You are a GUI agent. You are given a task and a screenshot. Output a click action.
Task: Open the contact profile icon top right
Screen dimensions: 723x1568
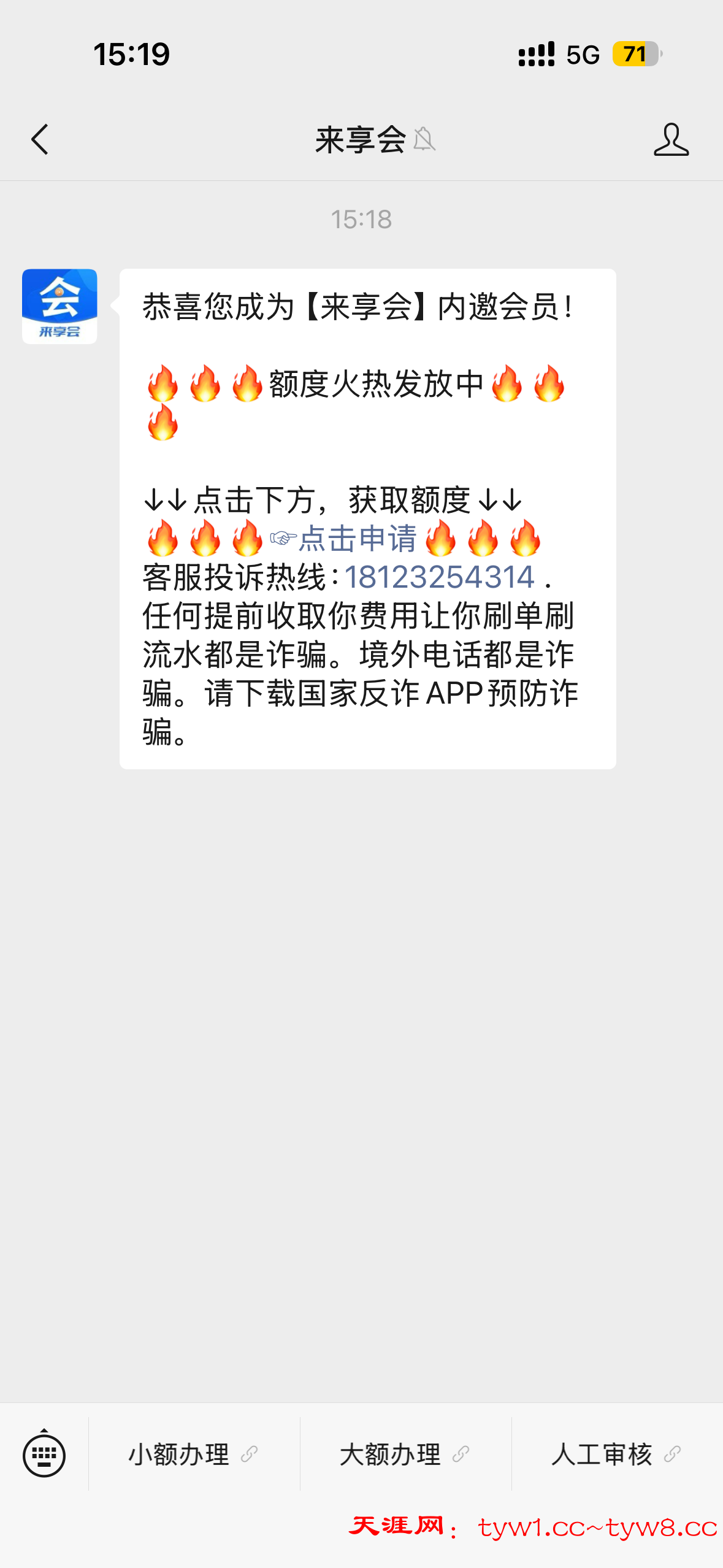672,139
